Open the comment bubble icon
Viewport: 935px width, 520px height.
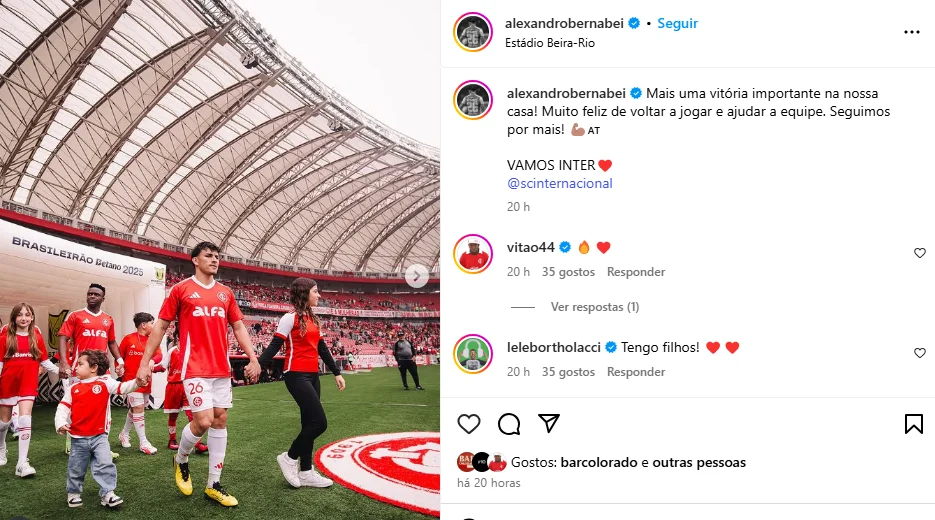coord(509,424)
